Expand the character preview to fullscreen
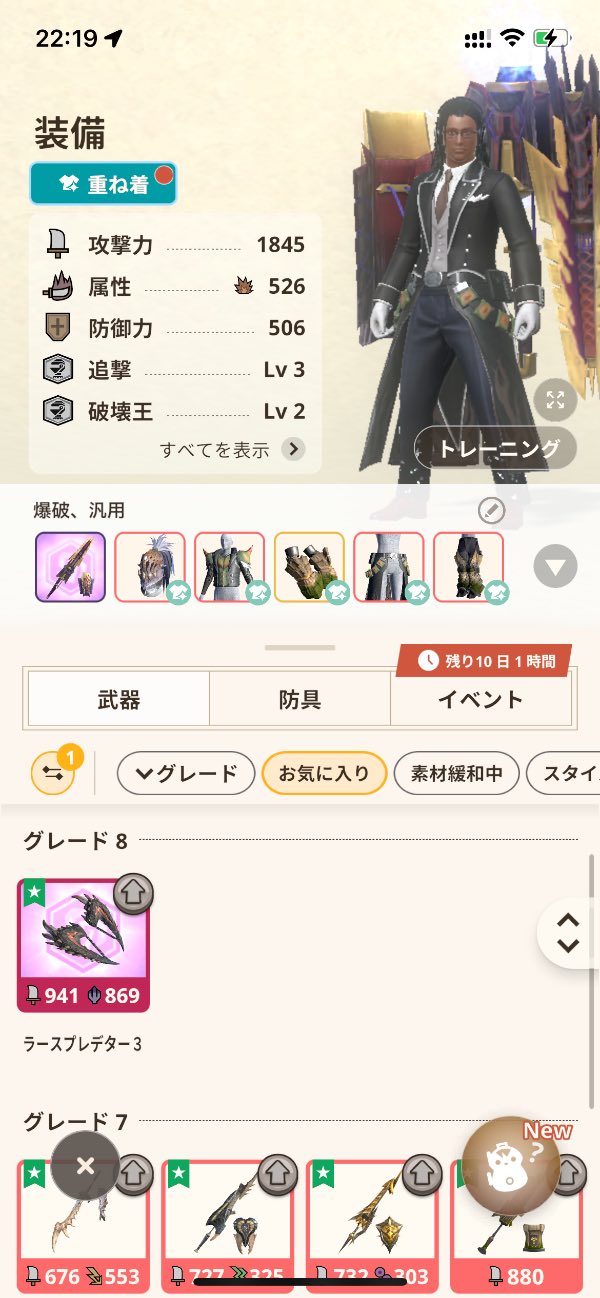 click(556, 400)
